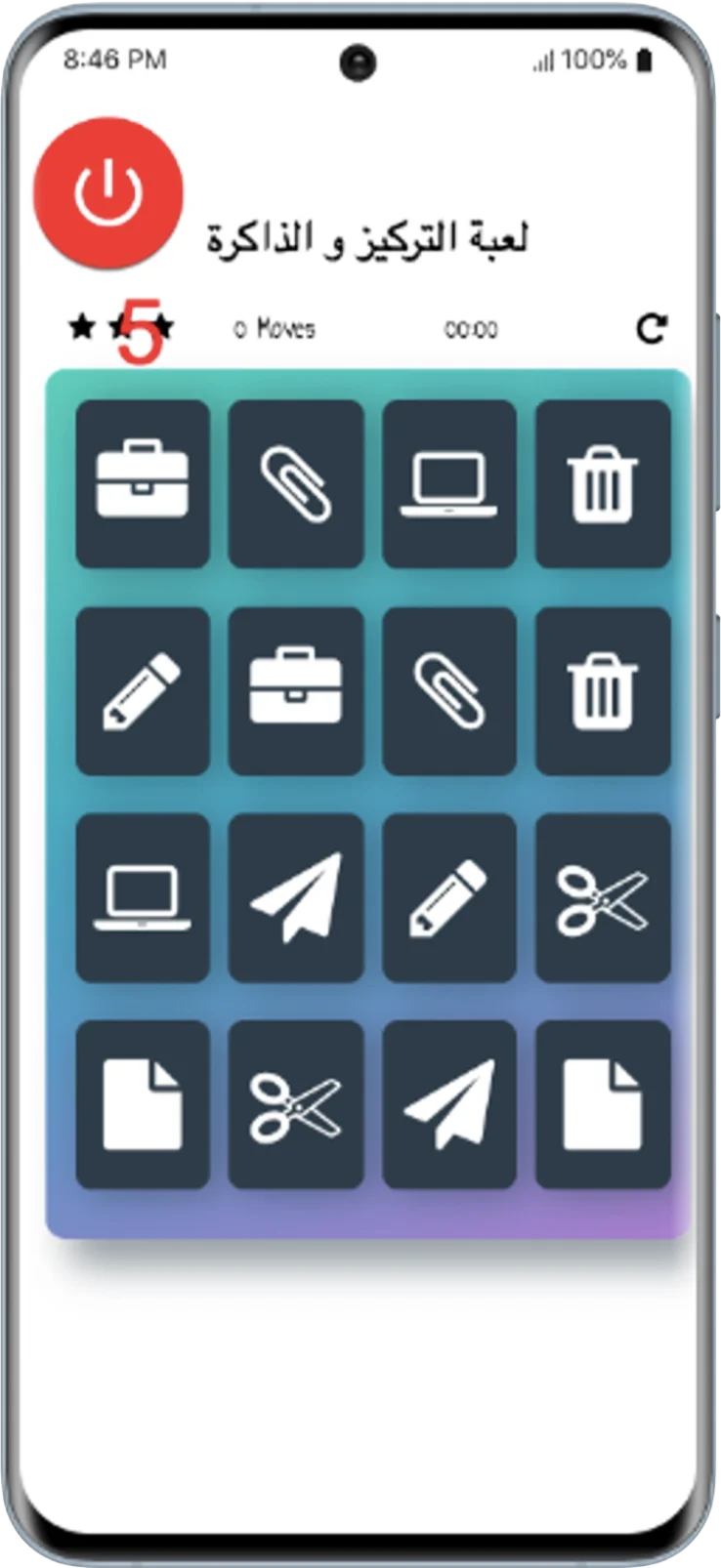Restart the game with the refresh icon
The height and width of the screenshot is (1568, 721).
click(x=652, y=328)
